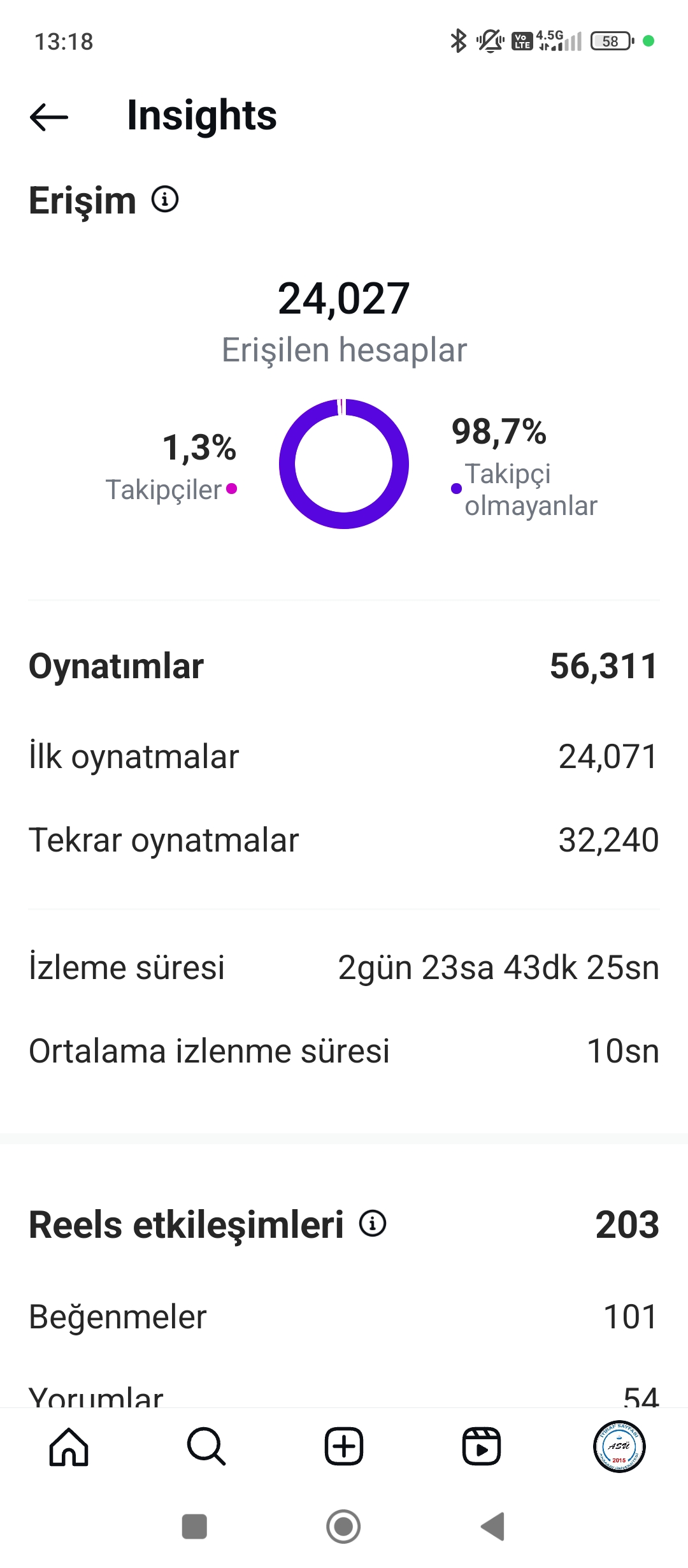Tap the system back triangle
Image resolution: width=688 pixels, height=1568 pixels.
[493, 1527]
